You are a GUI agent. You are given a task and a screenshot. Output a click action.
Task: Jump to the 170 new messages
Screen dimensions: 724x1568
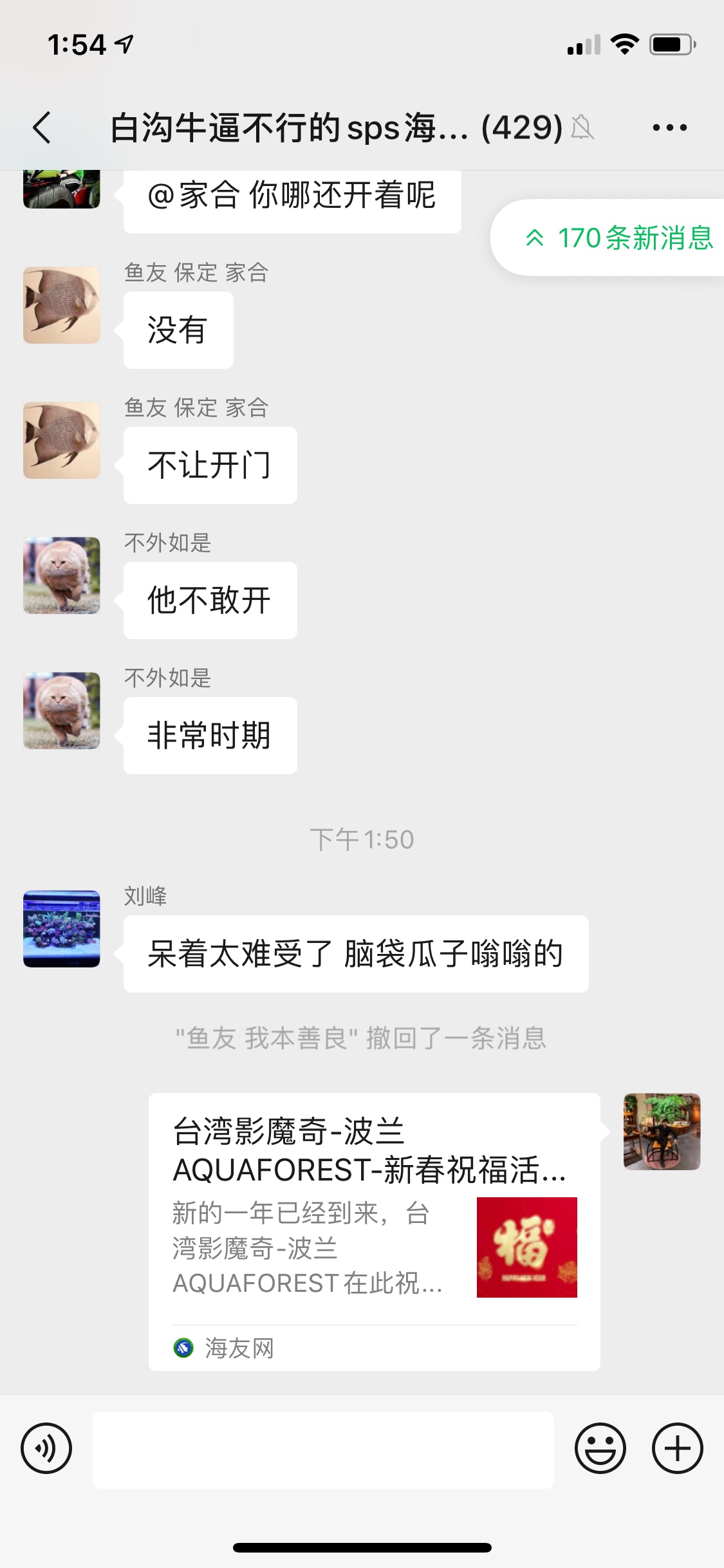point(618,238)
